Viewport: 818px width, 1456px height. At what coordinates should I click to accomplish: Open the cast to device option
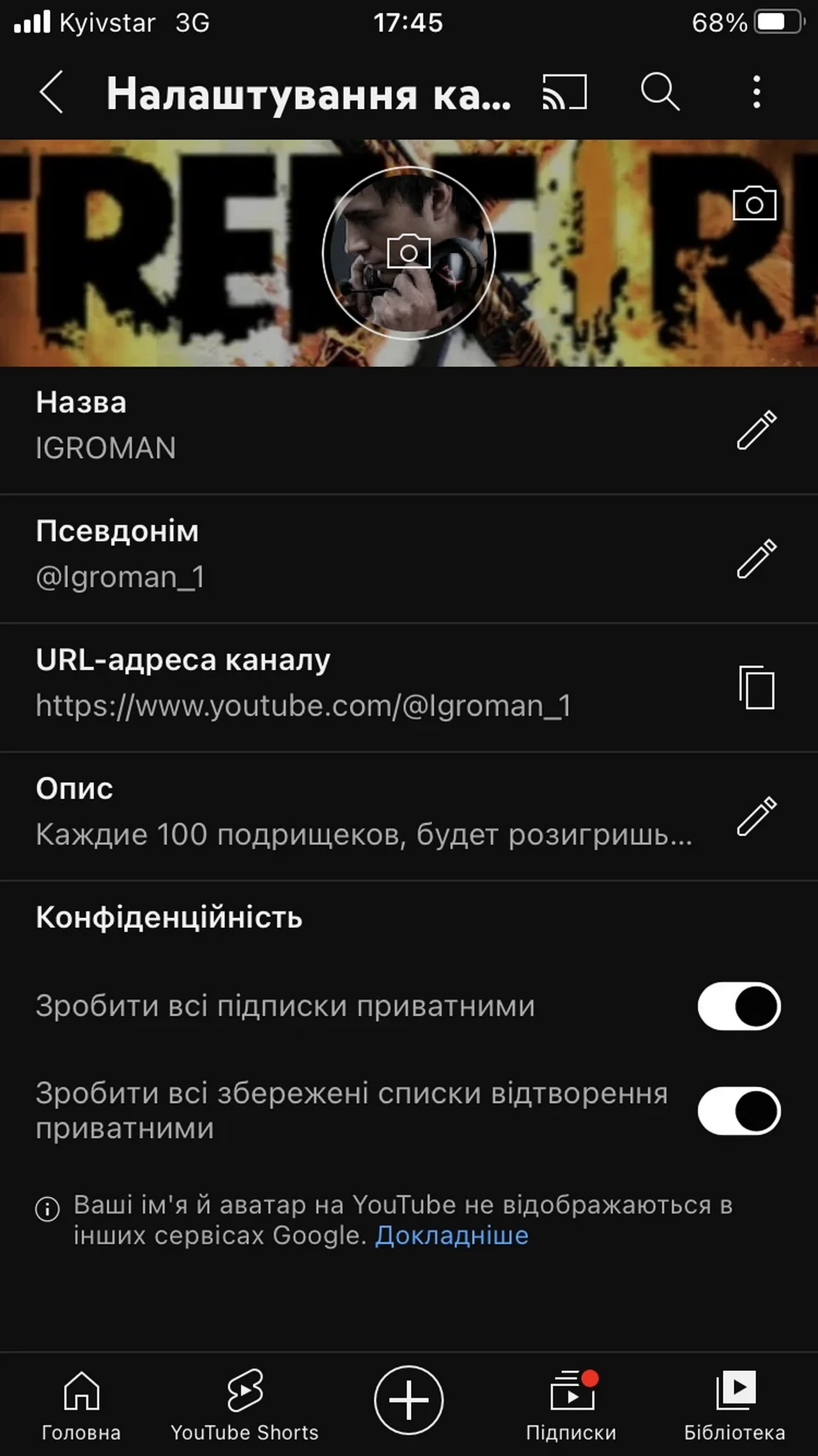pyautogui.click(x=564, y=93)
